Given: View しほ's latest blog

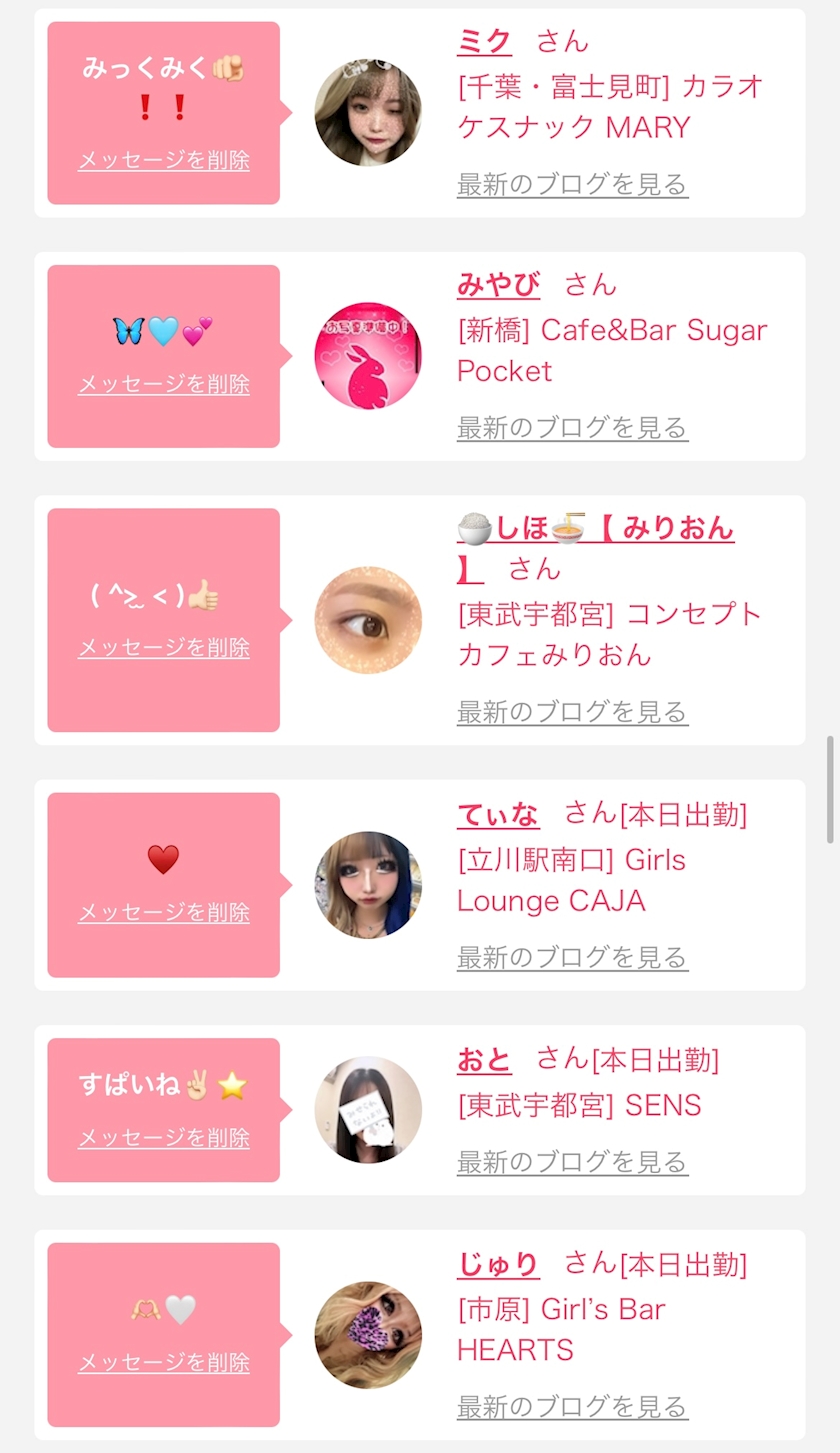Looking at the screenshot, I should coord(572,713).
